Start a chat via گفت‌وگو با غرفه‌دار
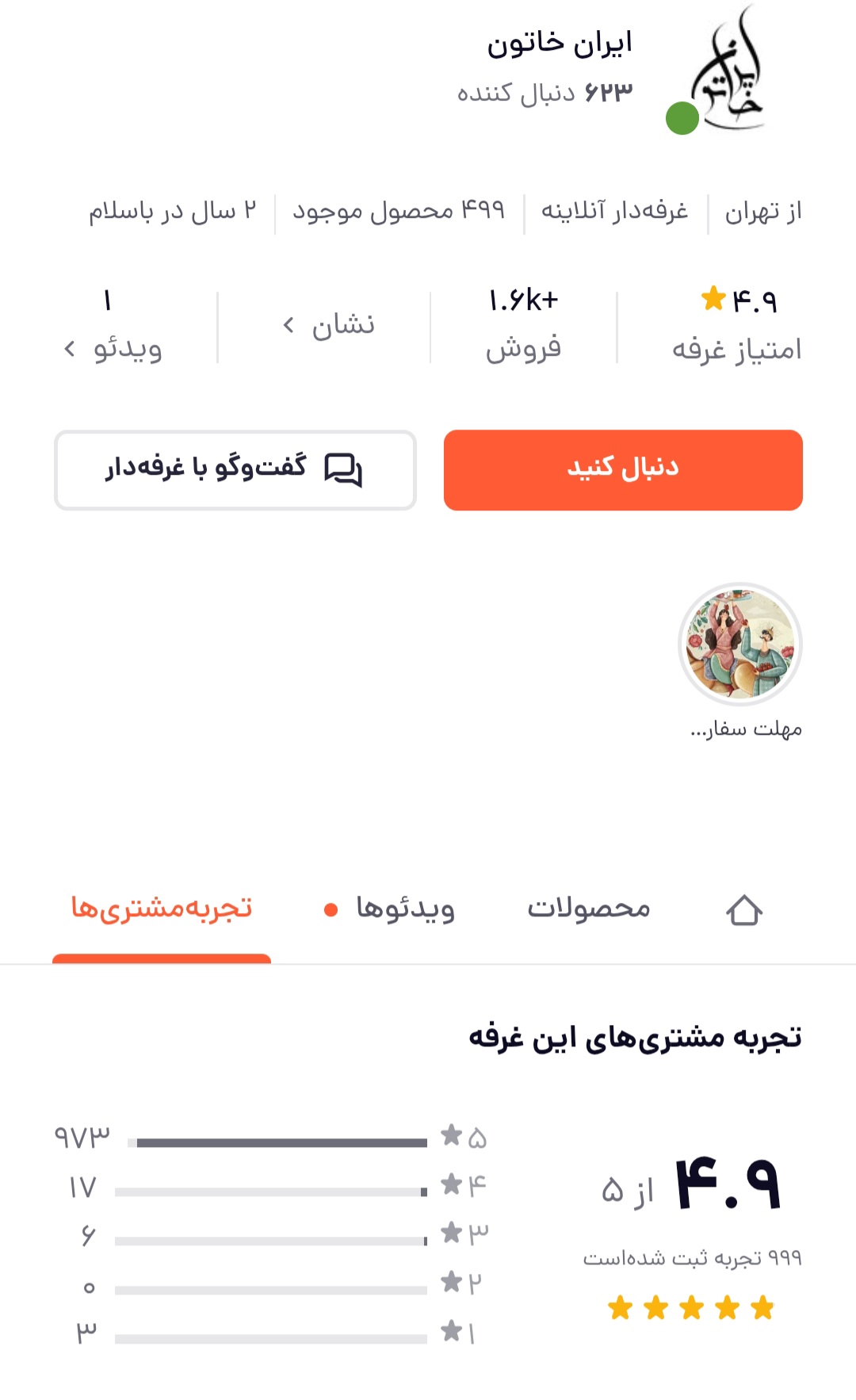Screen dimensions: 856x1400 pos(235,470)
